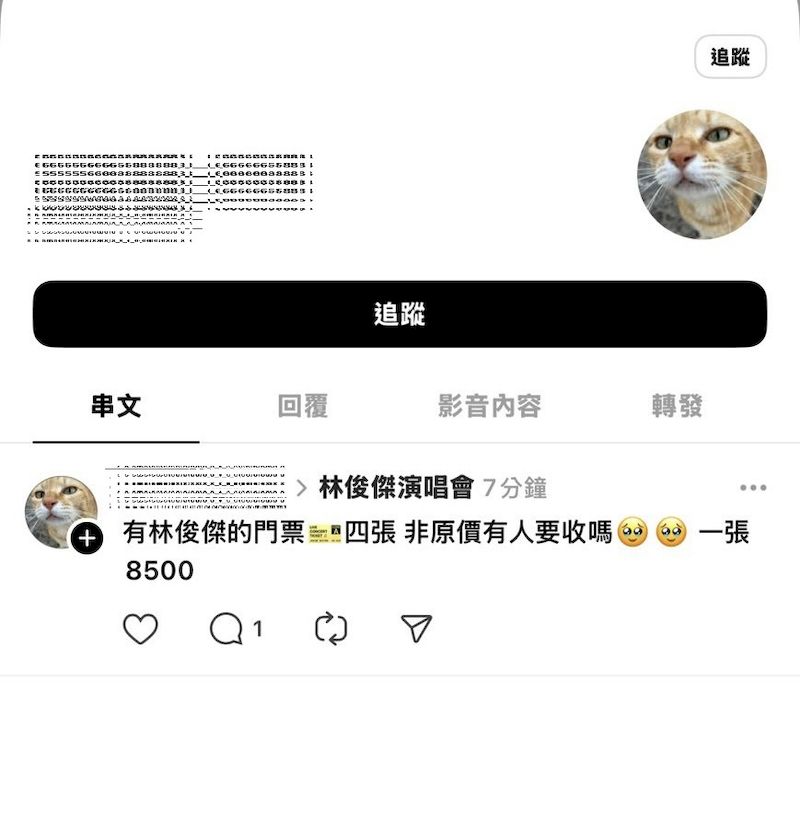The width and height of the screenshot is (800, 834).
Task: Repost the 林俊傑 ticket post
Action: [331, 628]
